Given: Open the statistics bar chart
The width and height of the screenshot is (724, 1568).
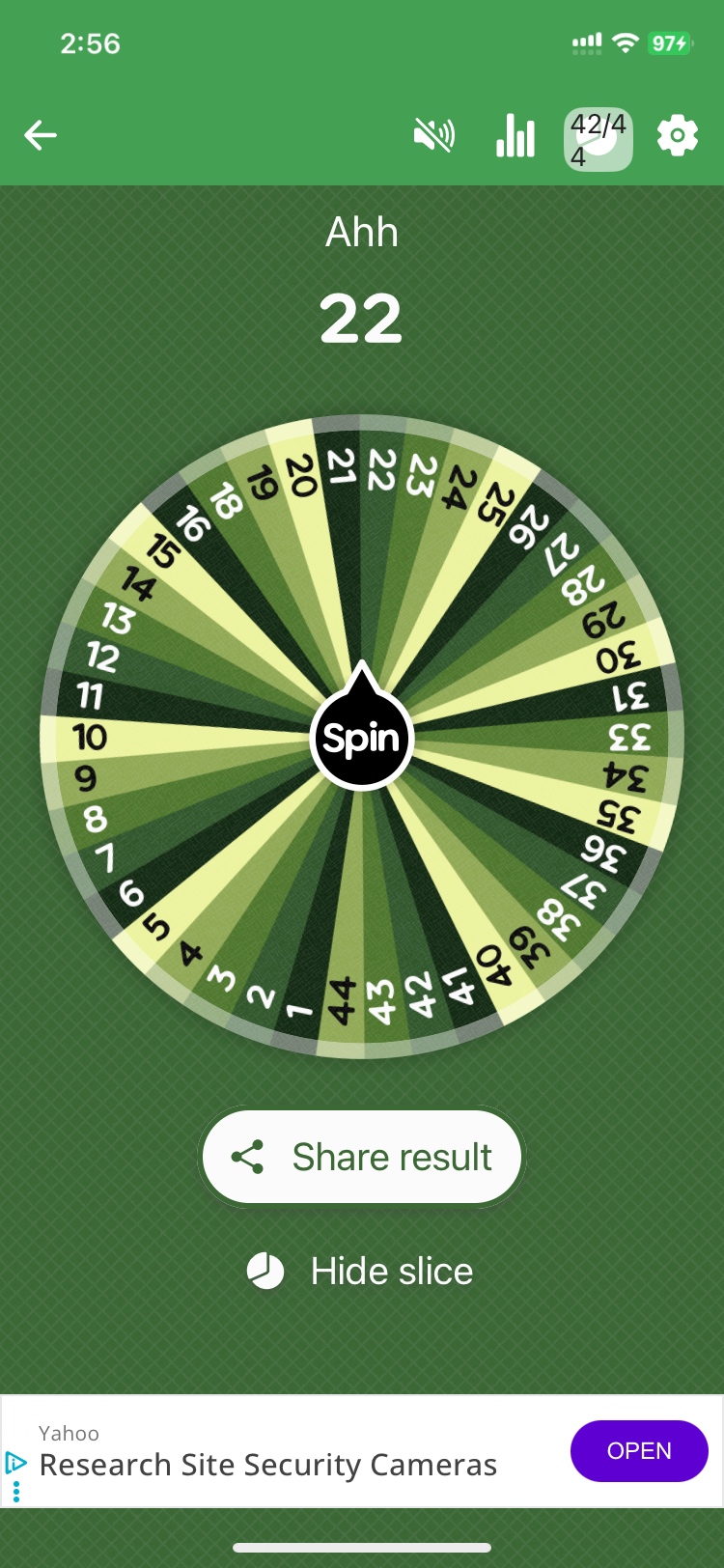Looking at the screenshot, I should point(515,136).
